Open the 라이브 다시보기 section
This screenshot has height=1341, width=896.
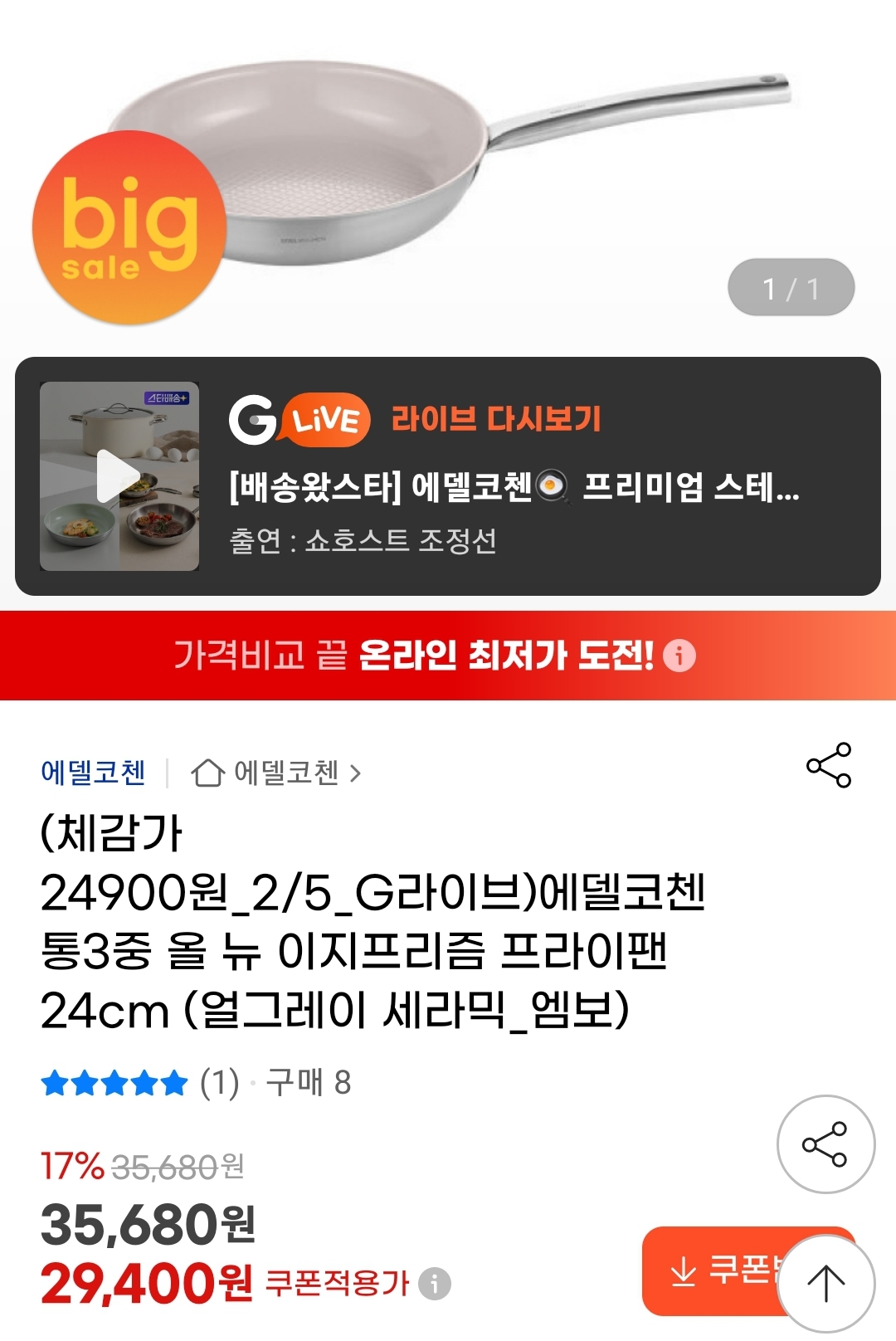(498, 420)
